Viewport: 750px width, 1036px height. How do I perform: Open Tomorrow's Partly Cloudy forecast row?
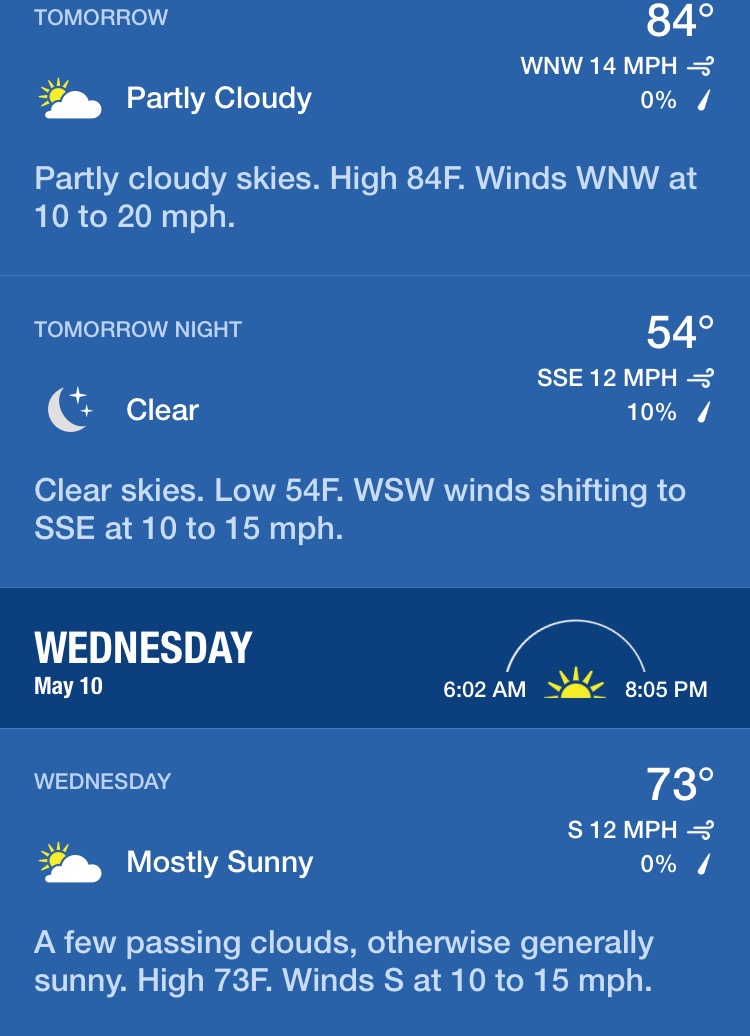[x=219, y=99]
